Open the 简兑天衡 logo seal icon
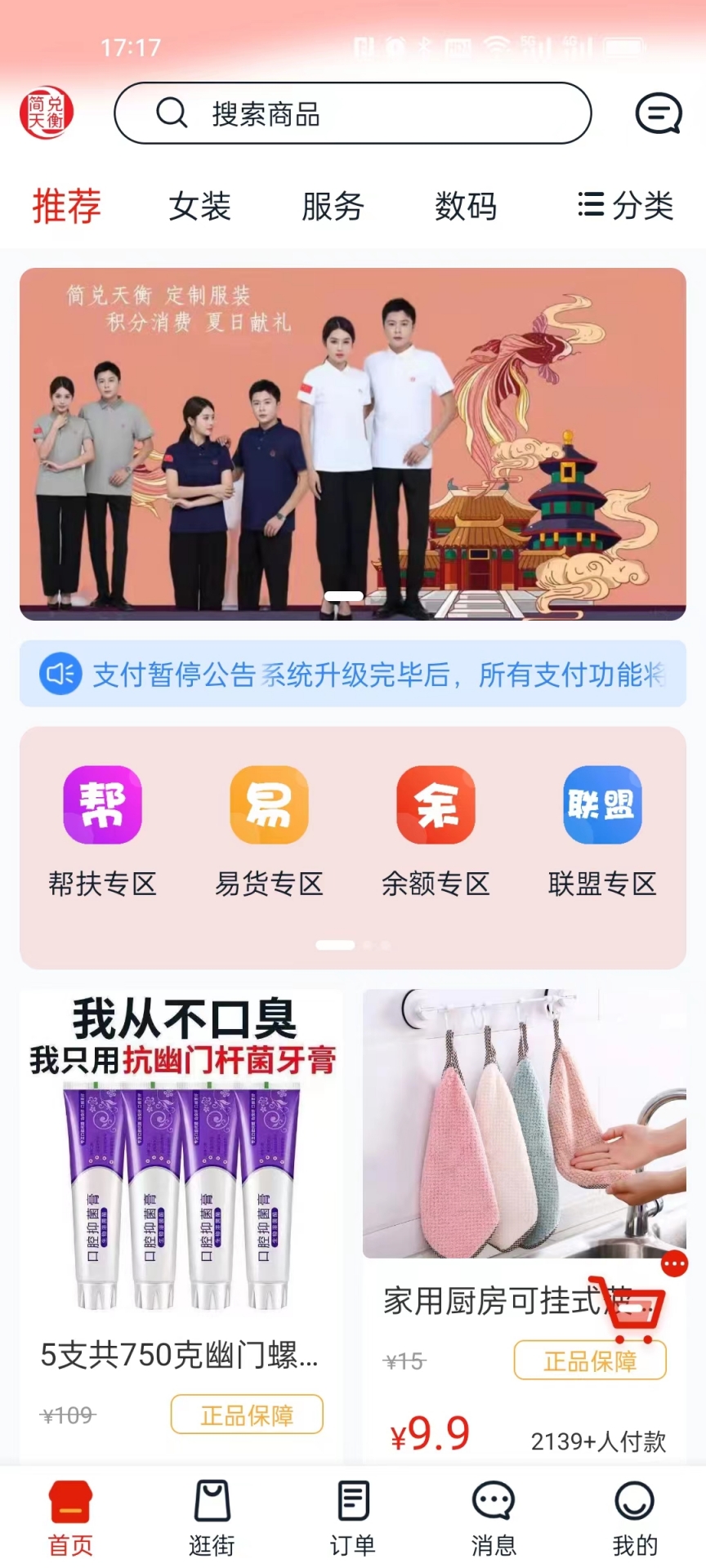The height and width of the screenshot is (1568, 706). tap(47, 112)
